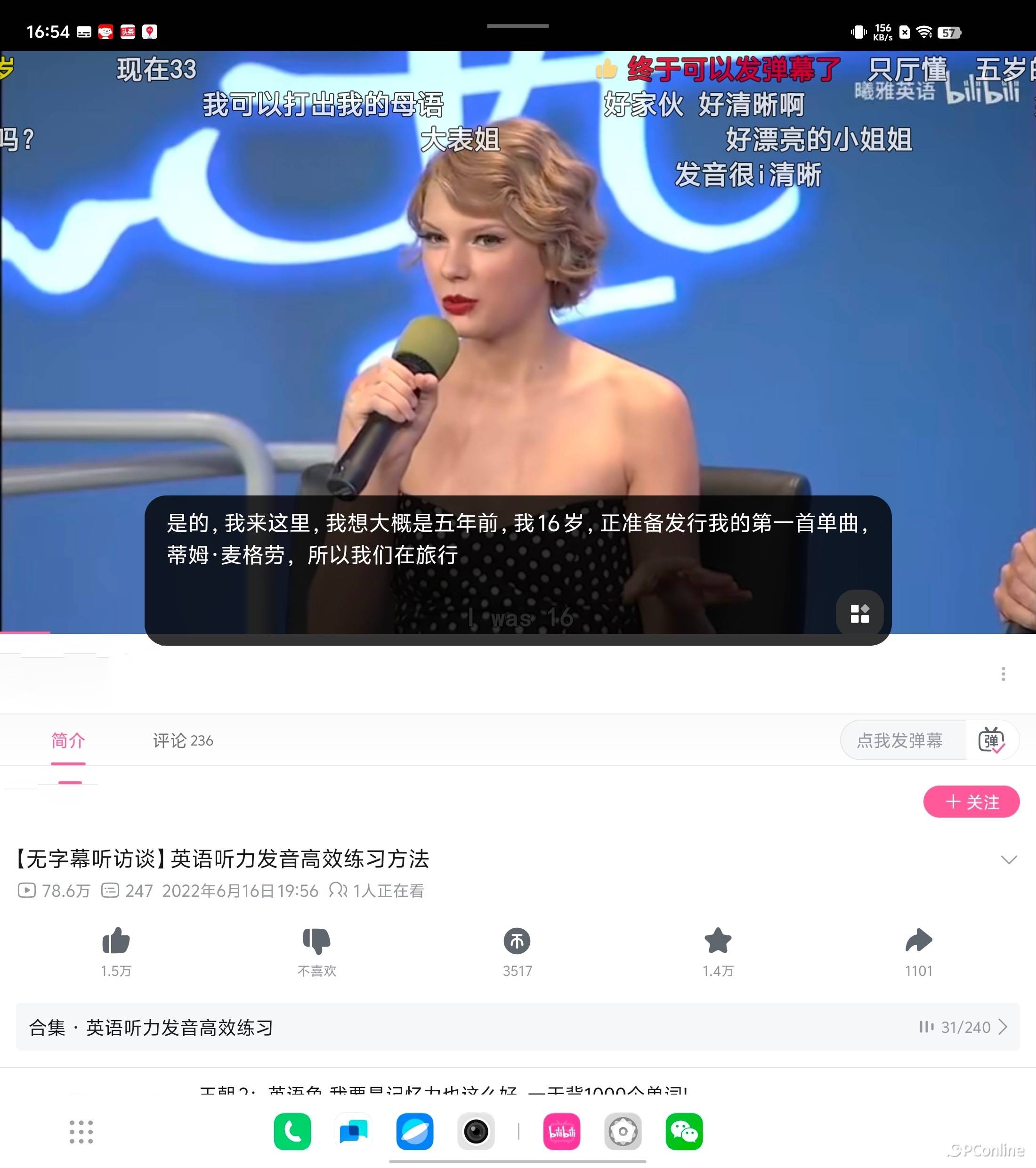Like the video with thumbs up
The width and height of the screenshot is (1036, 1168).
[116, 942]
